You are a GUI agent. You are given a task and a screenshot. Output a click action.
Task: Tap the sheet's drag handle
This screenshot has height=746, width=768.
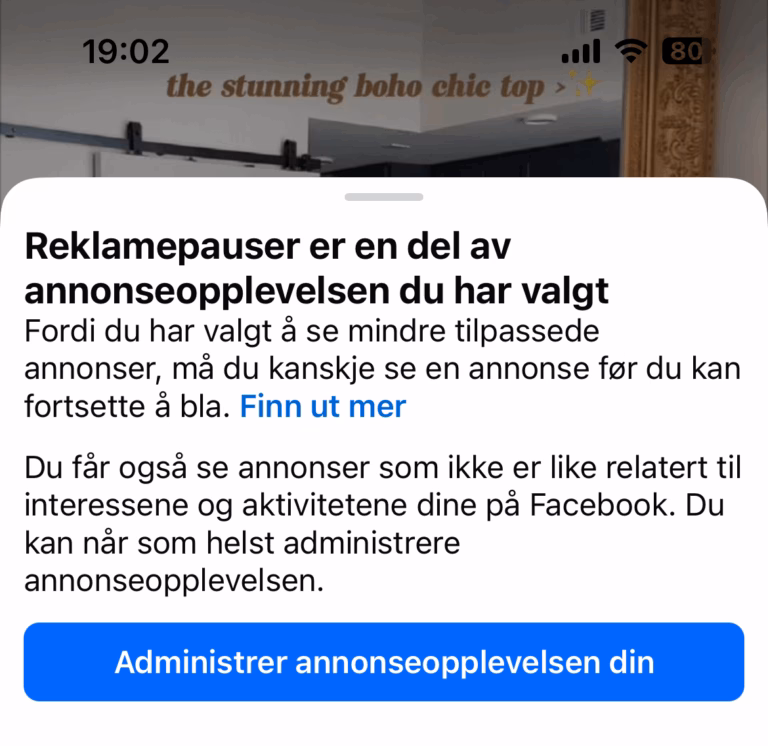pos(384,197)
